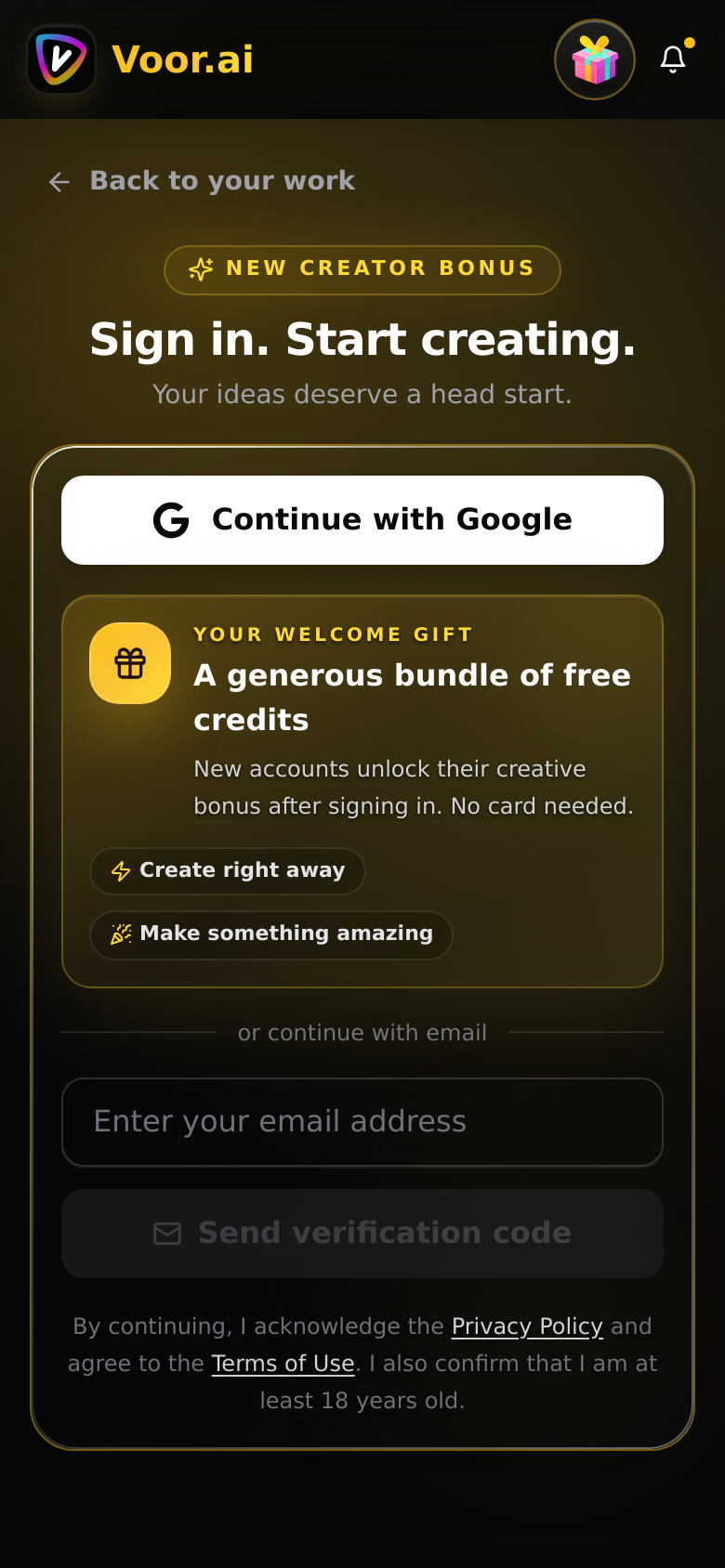The image size is (725, 1568).
Task: Open the gift box icon in the header
Action: tap(595, 59)
